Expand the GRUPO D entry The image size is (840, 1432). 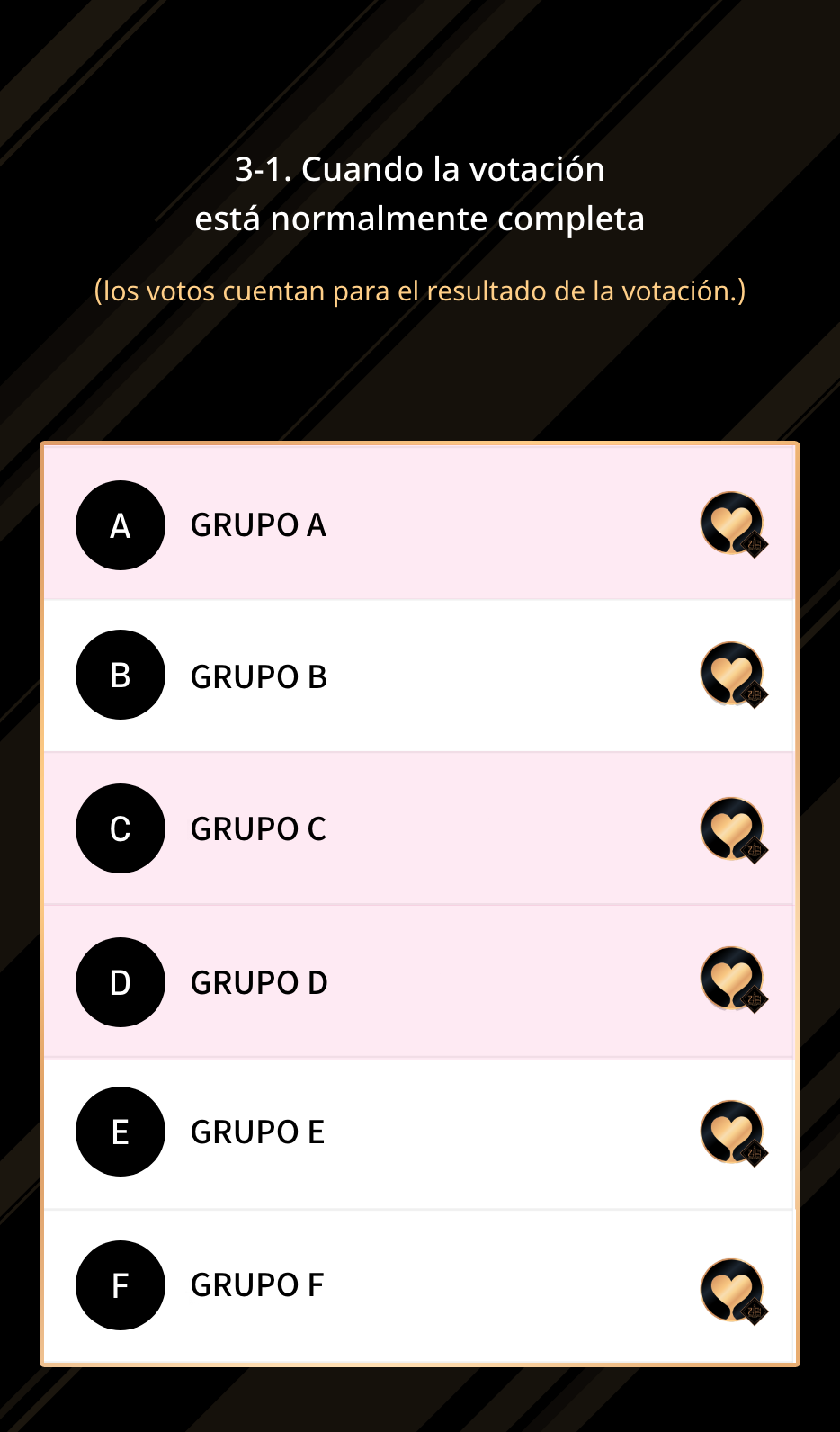click(420, 980)
